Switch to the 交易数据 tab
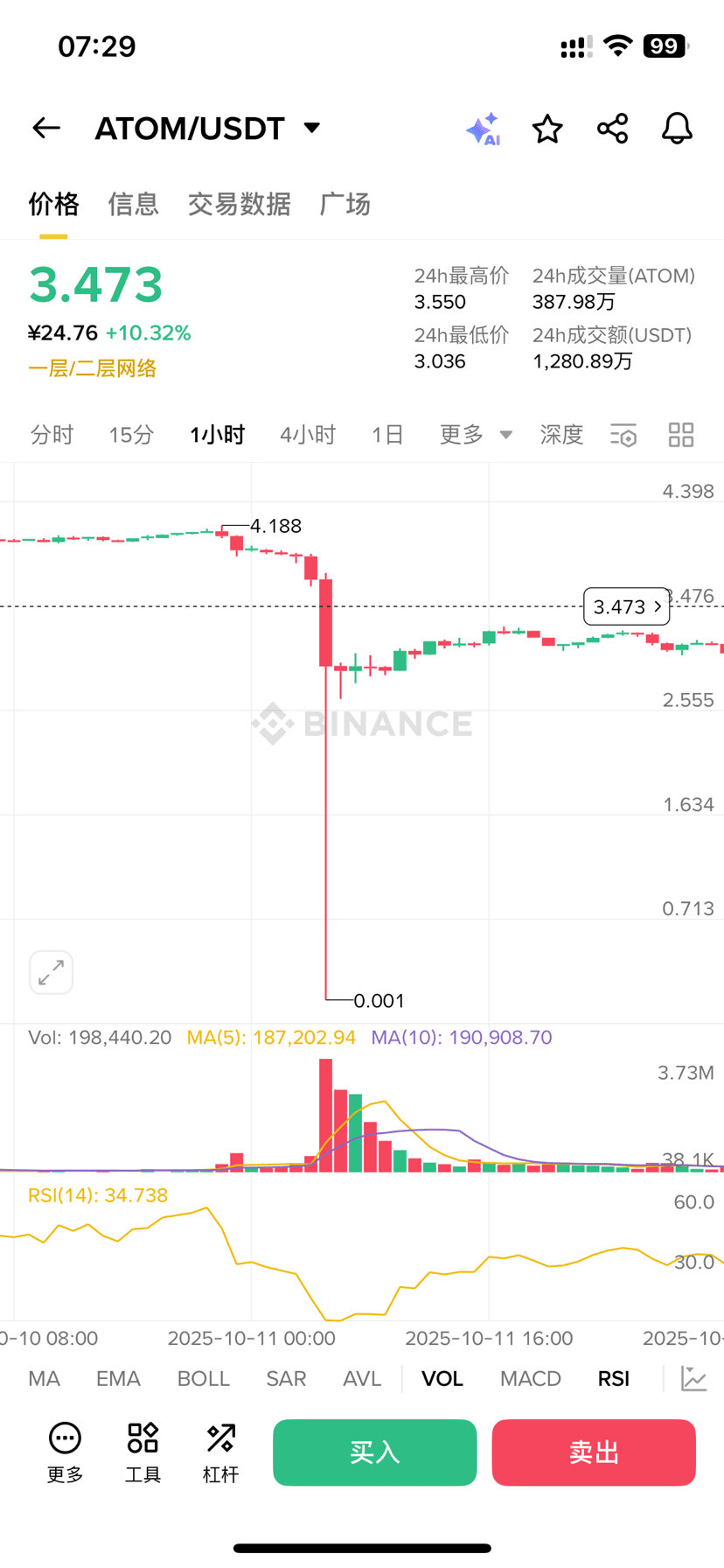Screen dimensions: 724x1568 coord(239,204)
